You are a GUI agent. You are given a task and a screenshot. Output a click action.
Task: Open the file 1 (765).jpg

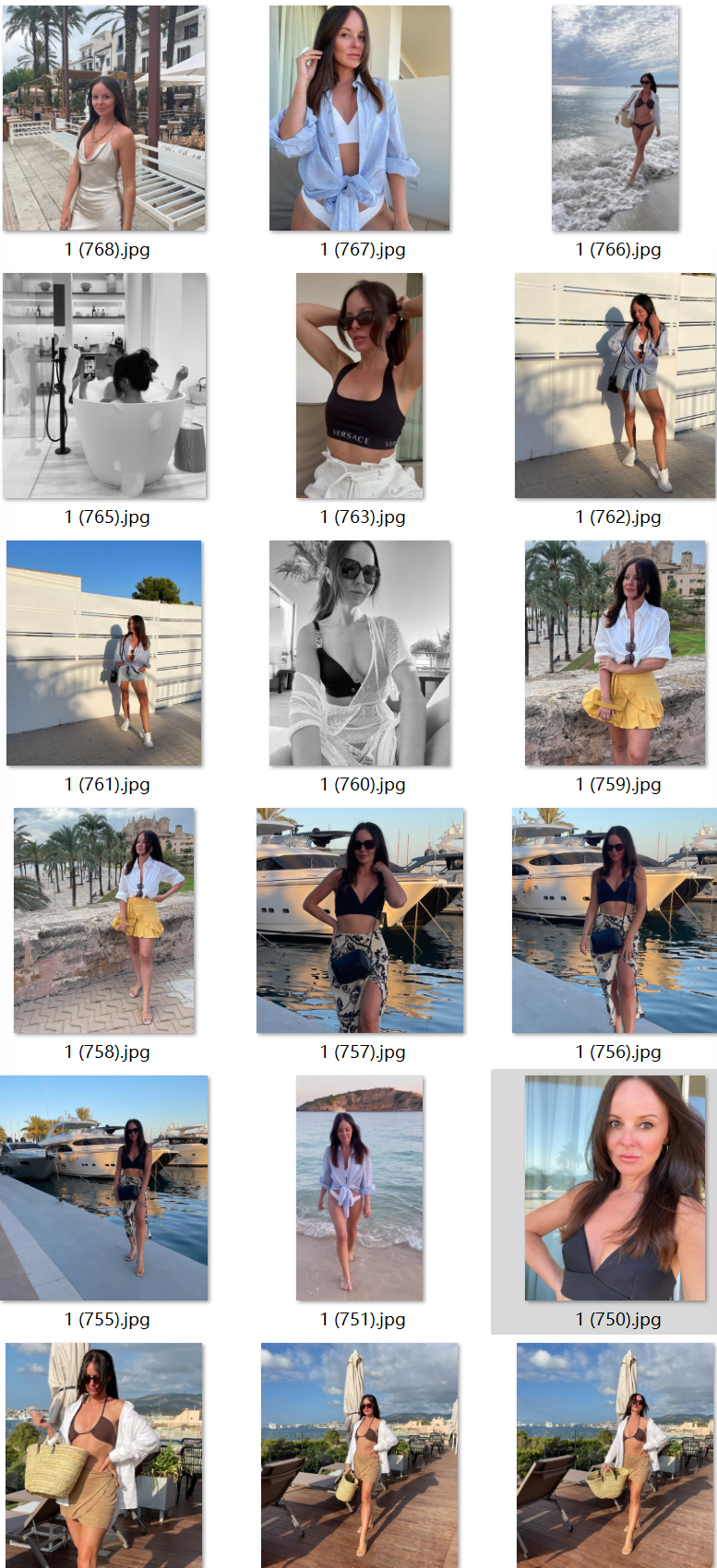click(x=104, y=386)
